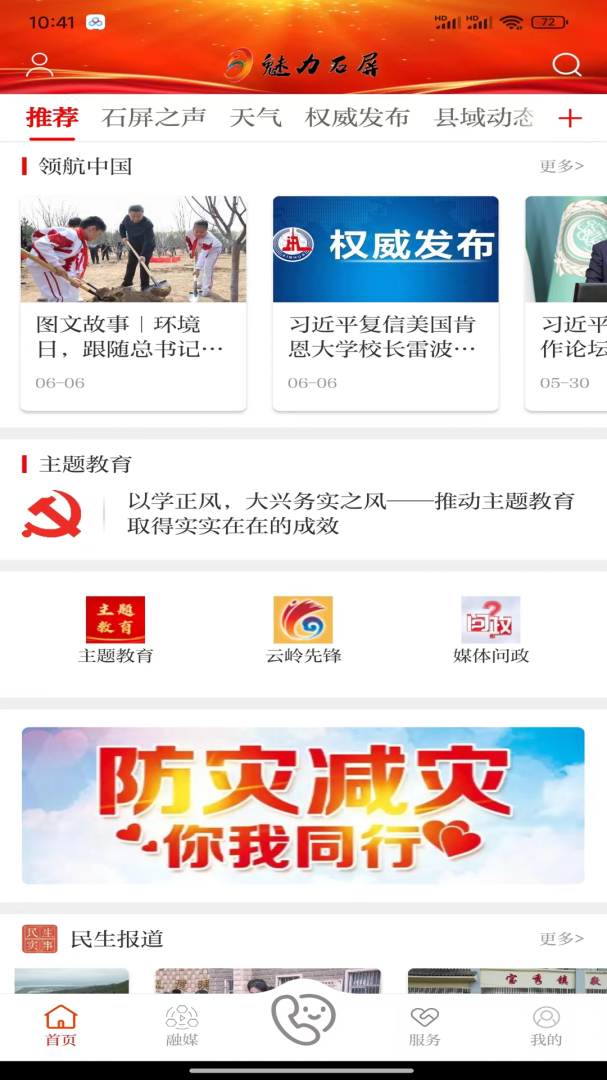Open the 云岭先锋 shortcut
The image size is (607, 1080).
pyautogui.click(x=303, y=630)
